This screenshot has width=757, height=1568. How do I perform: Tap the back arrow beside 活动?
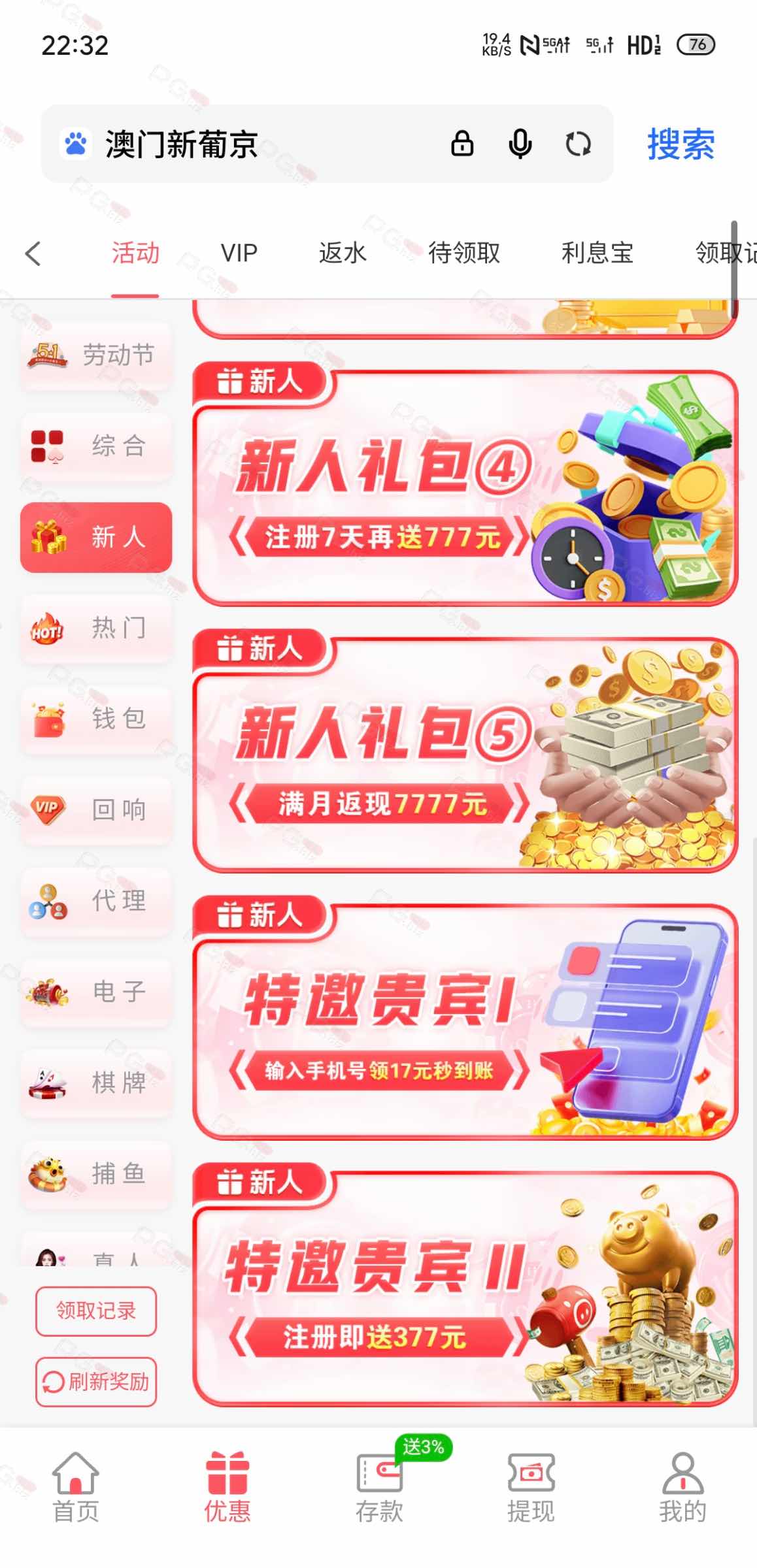point(33,253)
